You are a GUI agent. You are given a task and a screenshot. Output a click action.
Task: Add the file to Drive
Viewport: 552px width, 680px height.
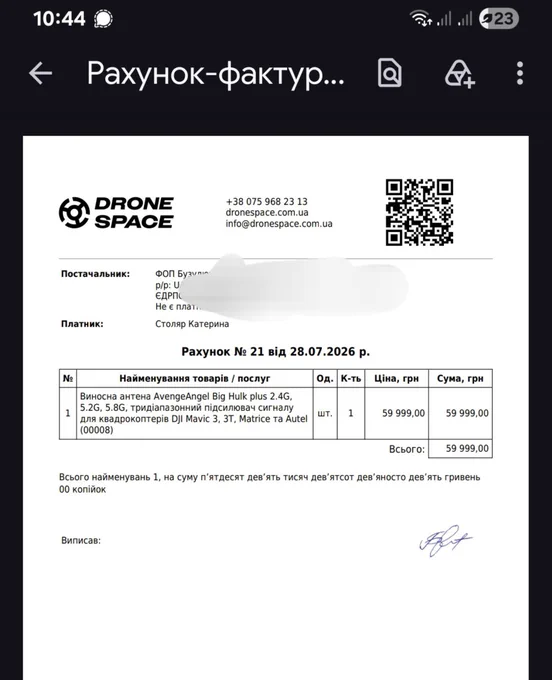[x=460, y=74]
